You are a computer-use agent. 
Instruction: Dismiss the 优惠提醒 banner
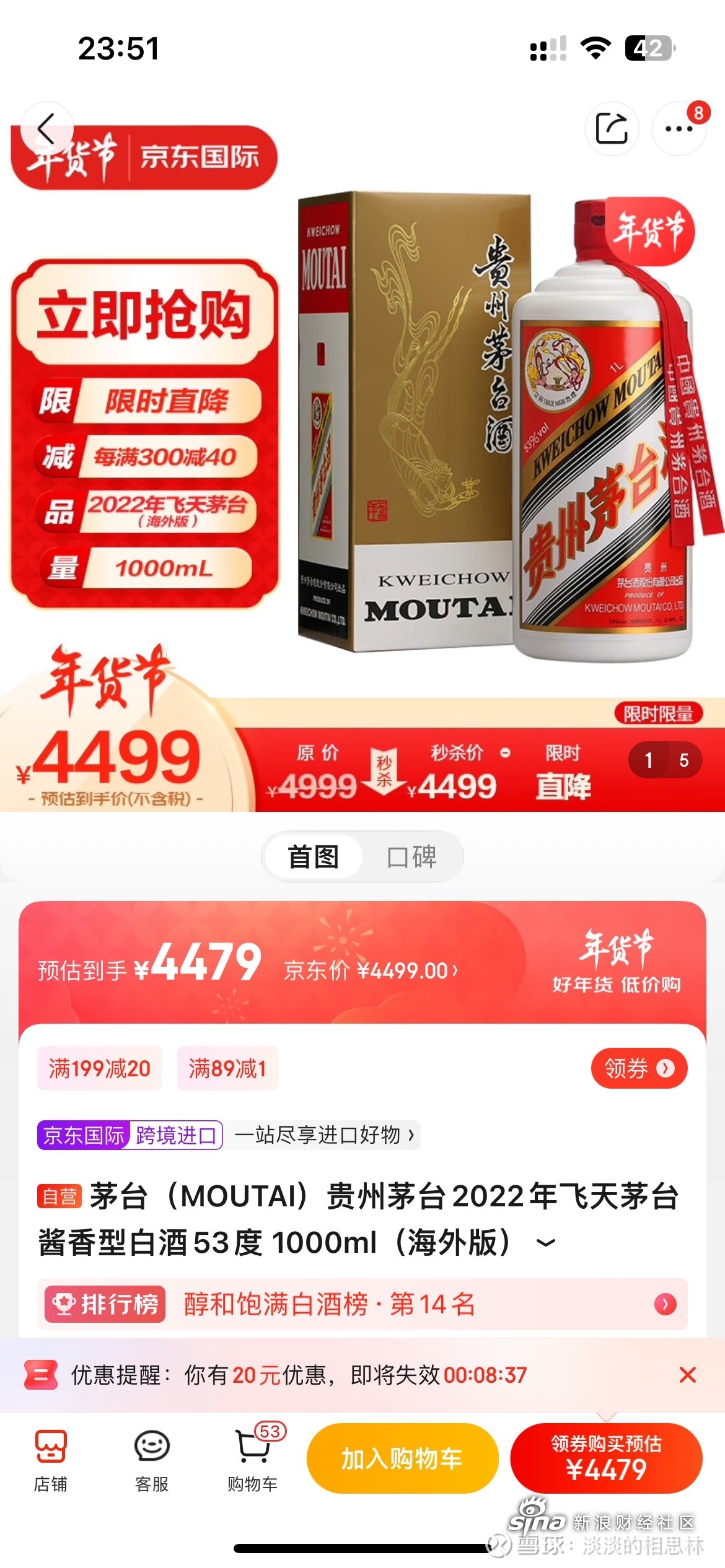click(687, 1375)
